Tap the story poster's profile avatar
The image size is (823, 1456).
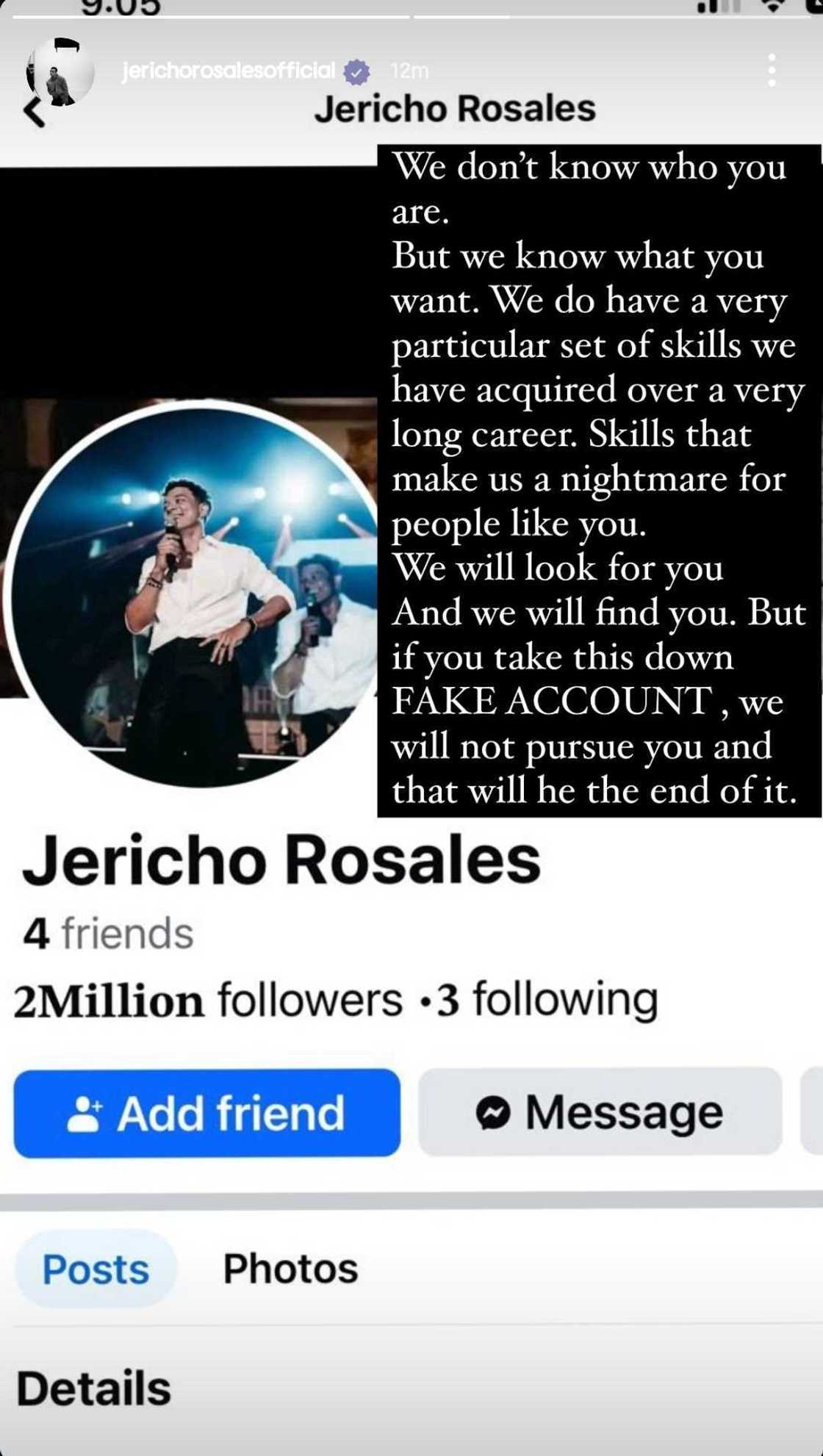[x=62, y=72]
